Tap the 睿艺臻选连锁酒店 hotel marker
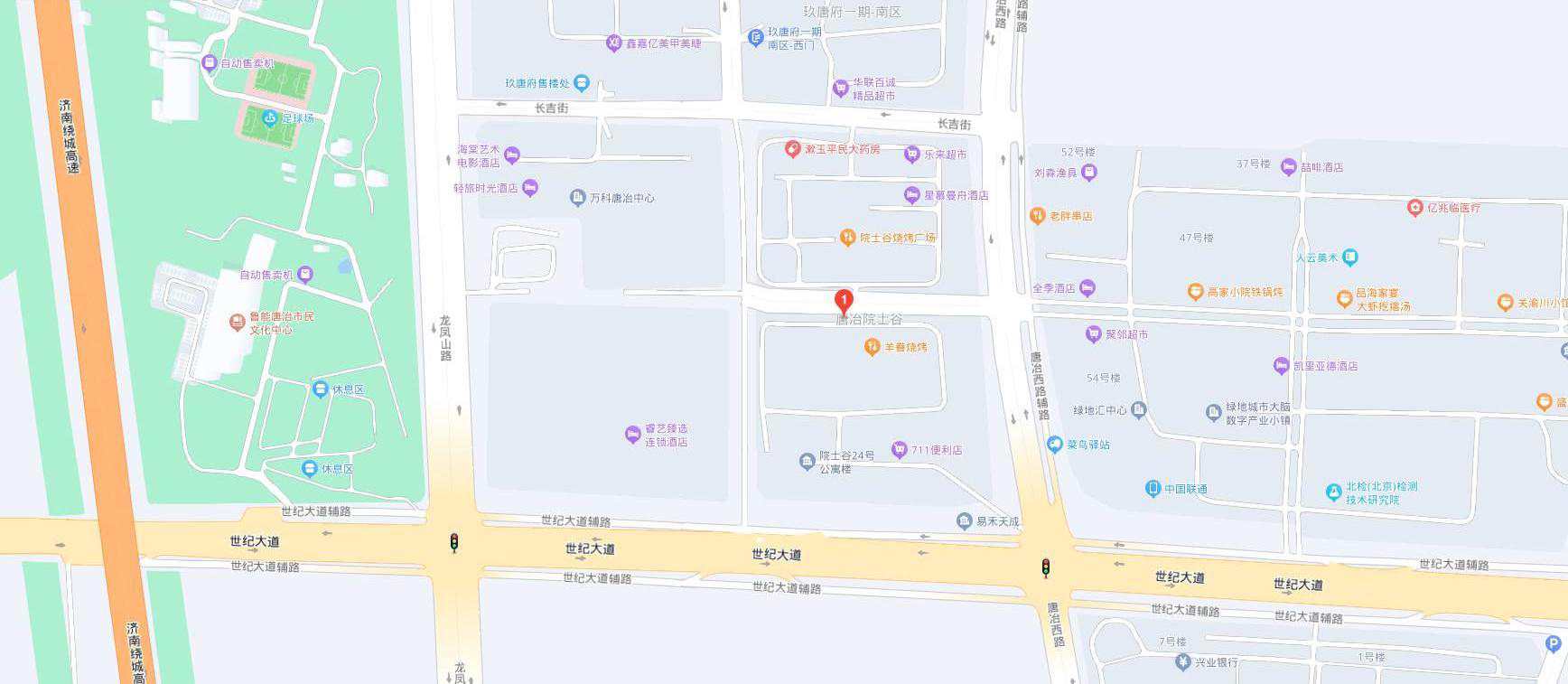Viewport: 1568px width, 684px height. tap(633, 435)
